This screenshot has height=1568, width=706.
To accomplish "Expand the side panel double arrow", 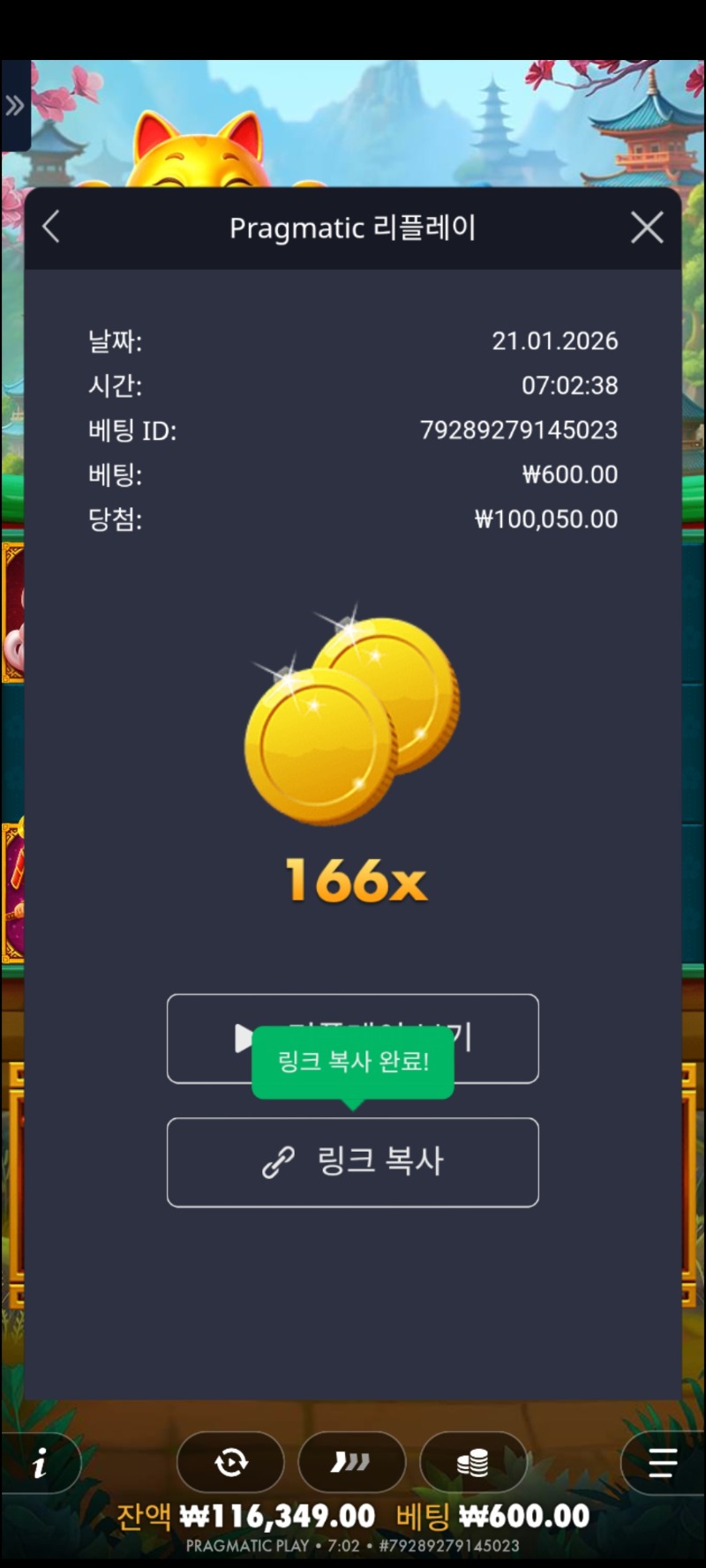I will (x=15, y=107).
